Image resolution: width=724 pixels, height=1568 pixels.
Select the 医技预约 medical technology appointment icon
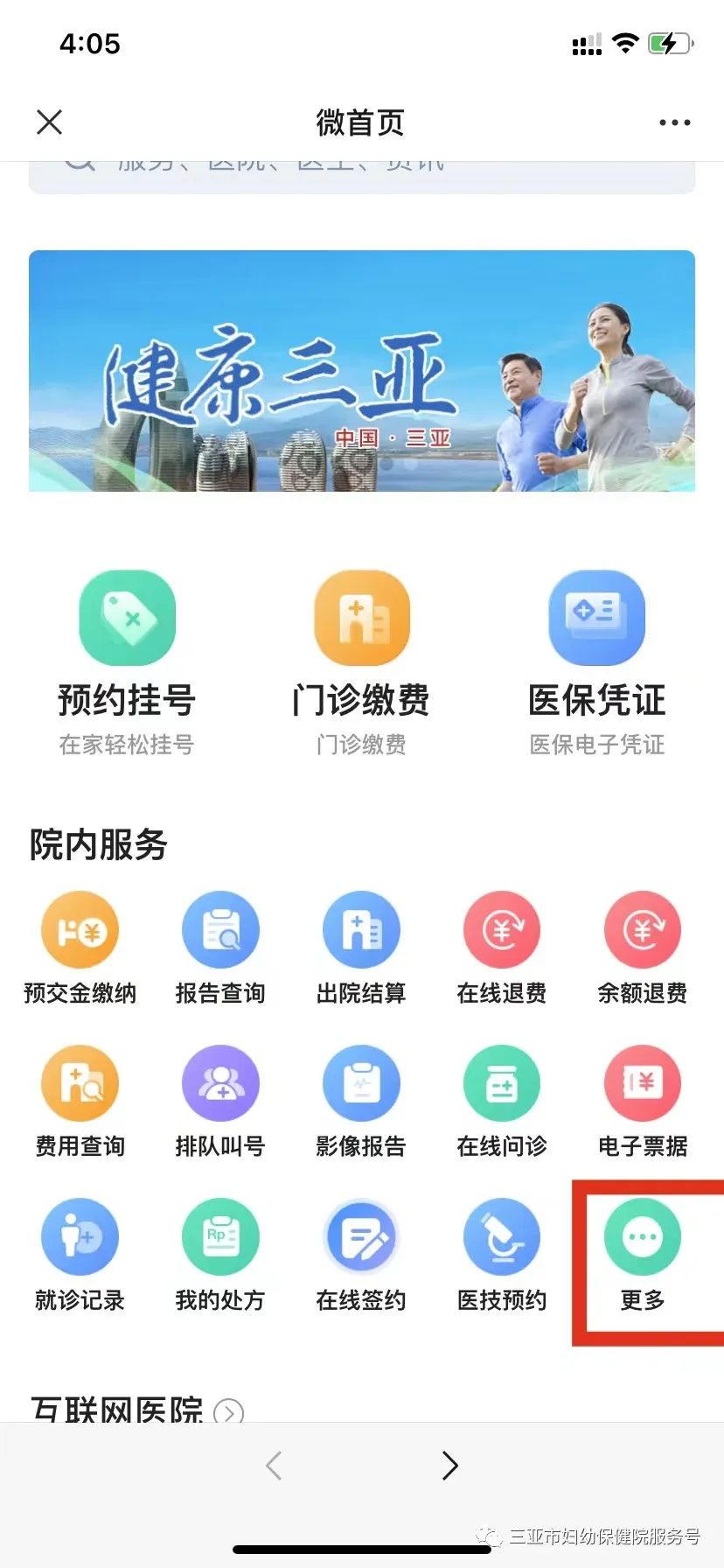click(502, 1236)
